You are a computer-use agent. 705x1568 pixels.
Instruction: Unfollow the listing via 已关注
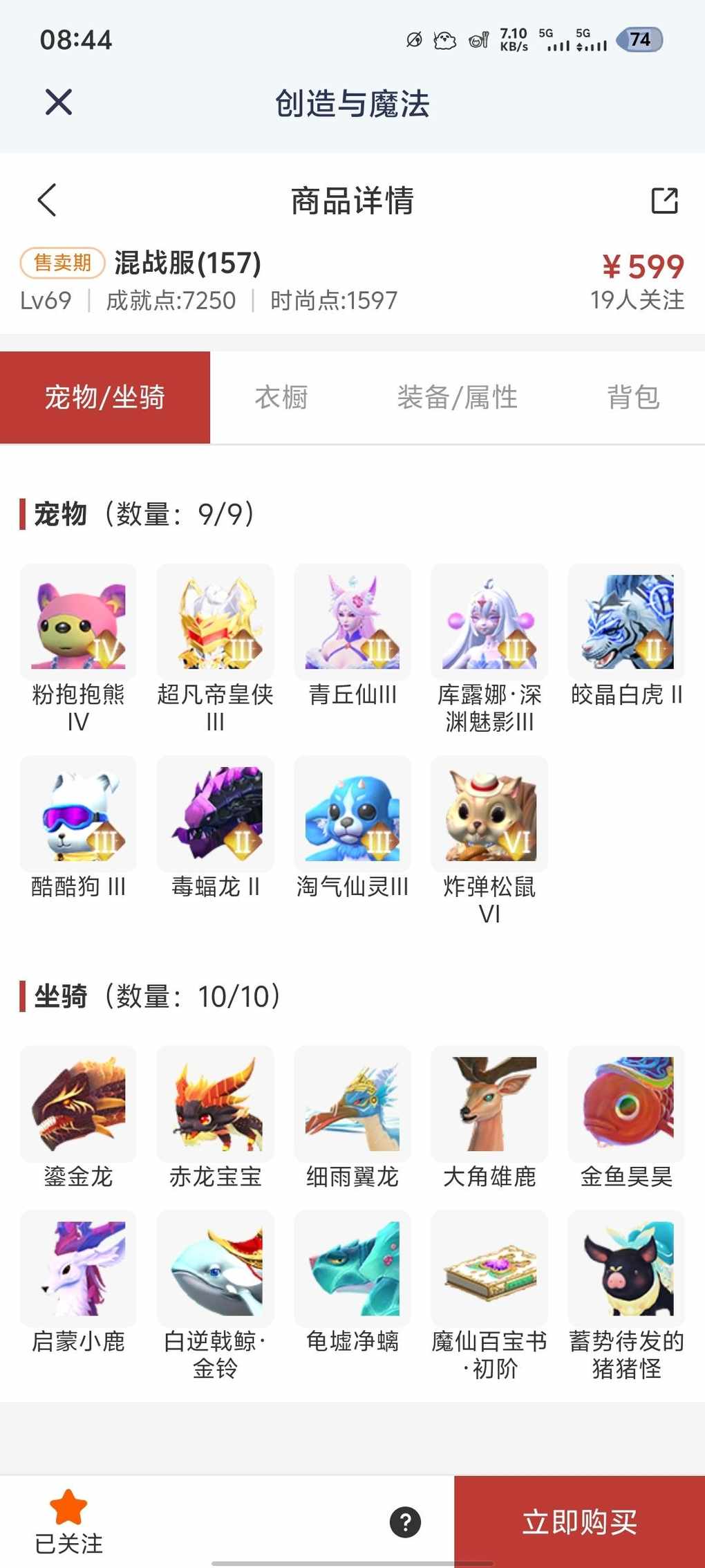pyautogui.click(x=68, y=1521)
